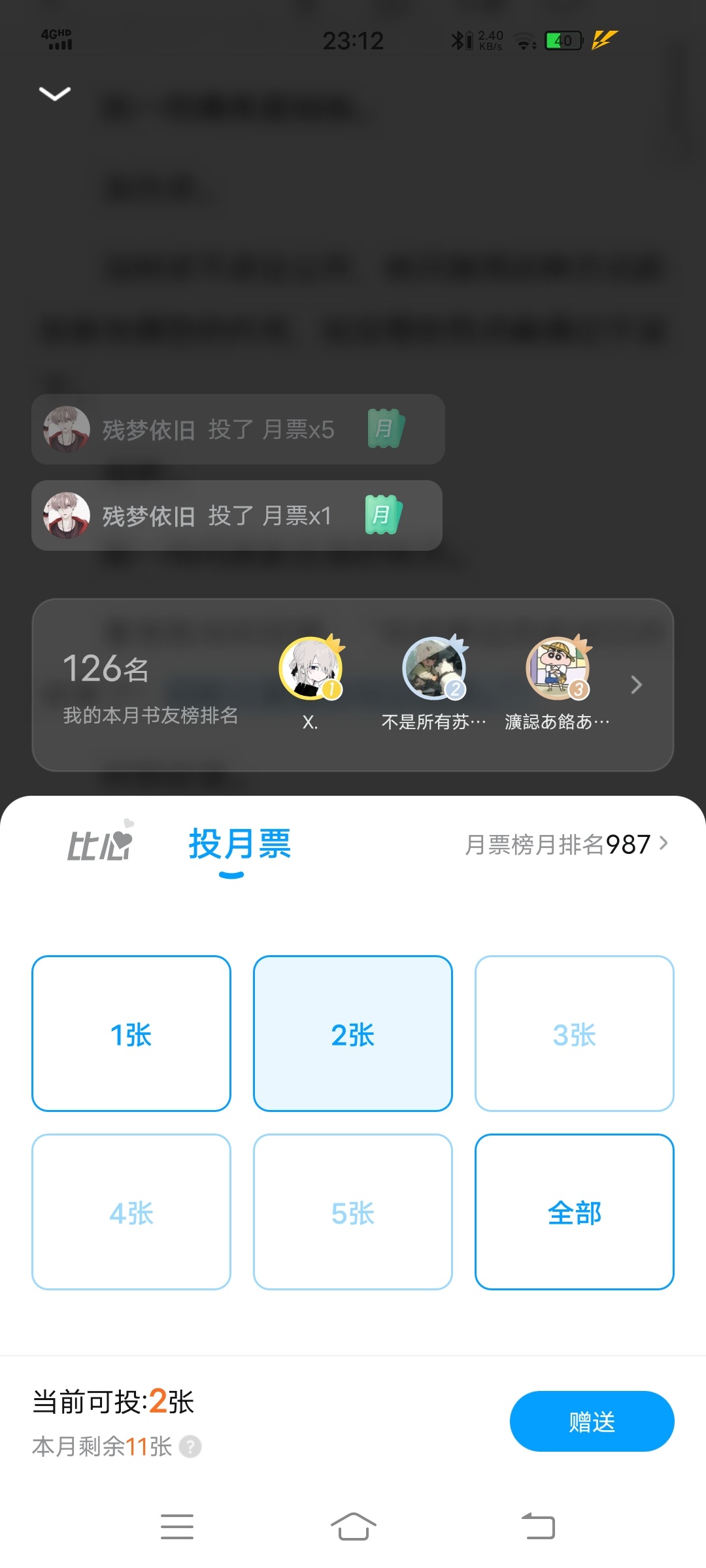The image size is (706, 1568).
Task: View top fan X.'s avatar
Action: [x=311, y=669]
